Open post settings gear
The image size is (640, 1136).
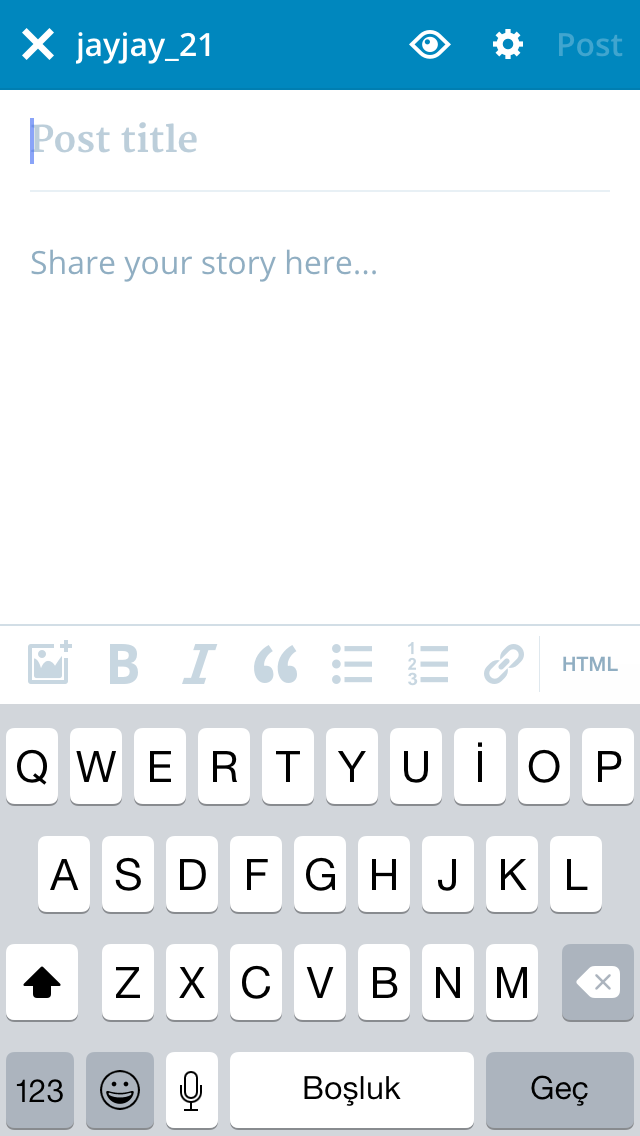(507, 45)
